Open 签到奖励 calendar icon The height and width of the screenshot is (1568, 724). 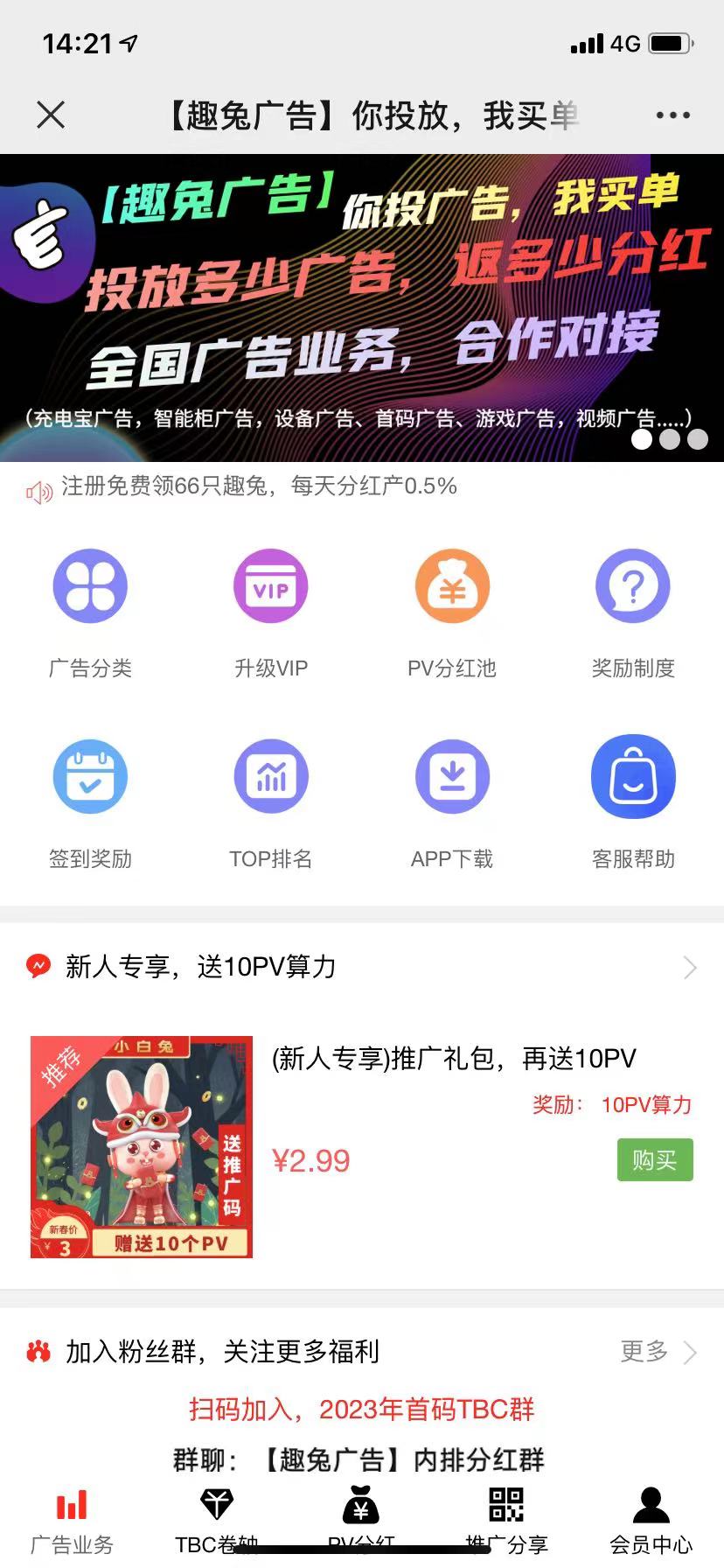90,776
